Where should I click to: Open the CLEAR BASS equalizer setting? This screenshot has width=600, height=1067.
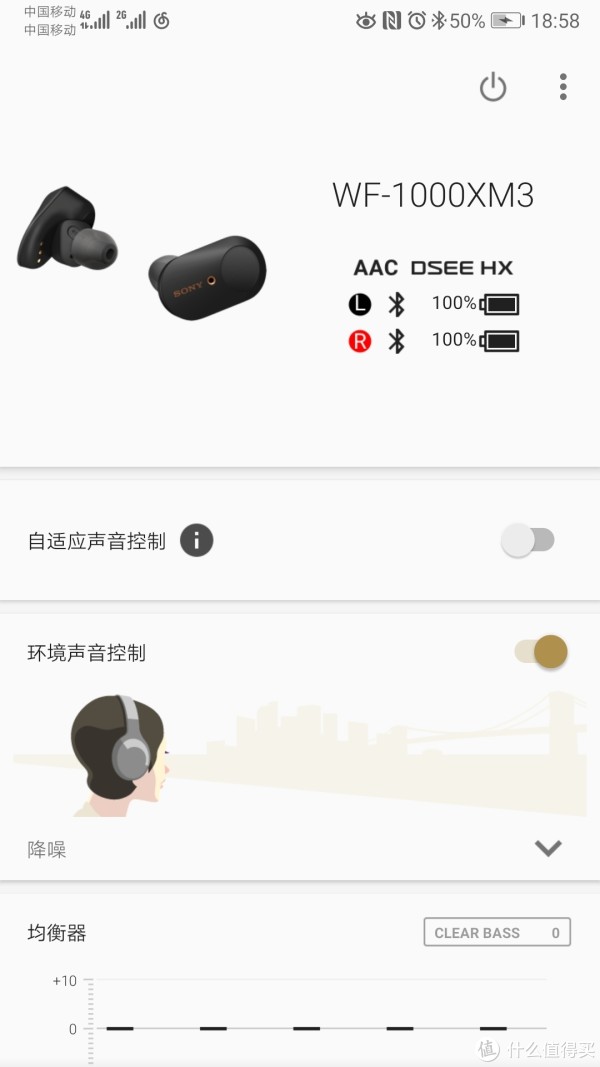pos(496,933)
